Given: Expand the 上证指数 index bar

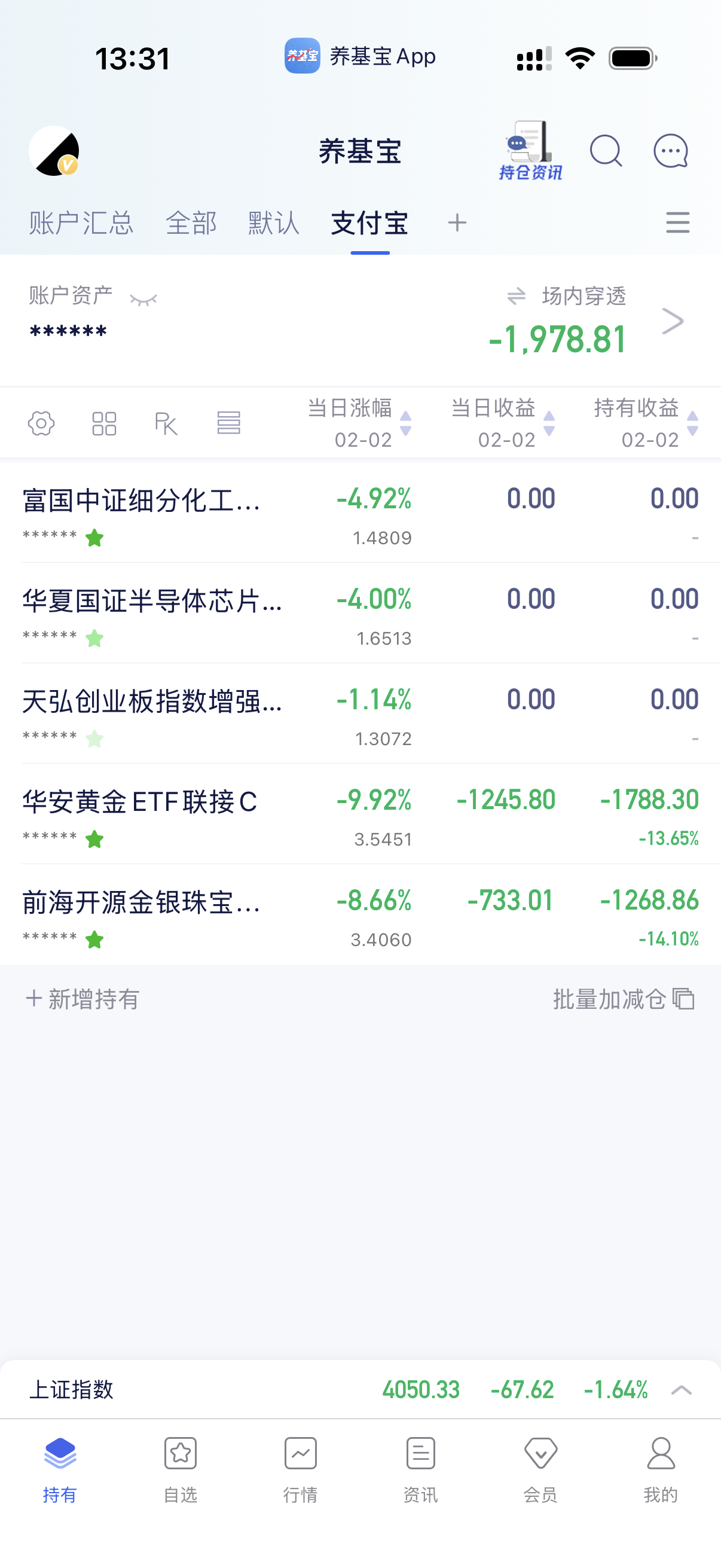Looking at the screenshot, I should tap(681, 1390).
